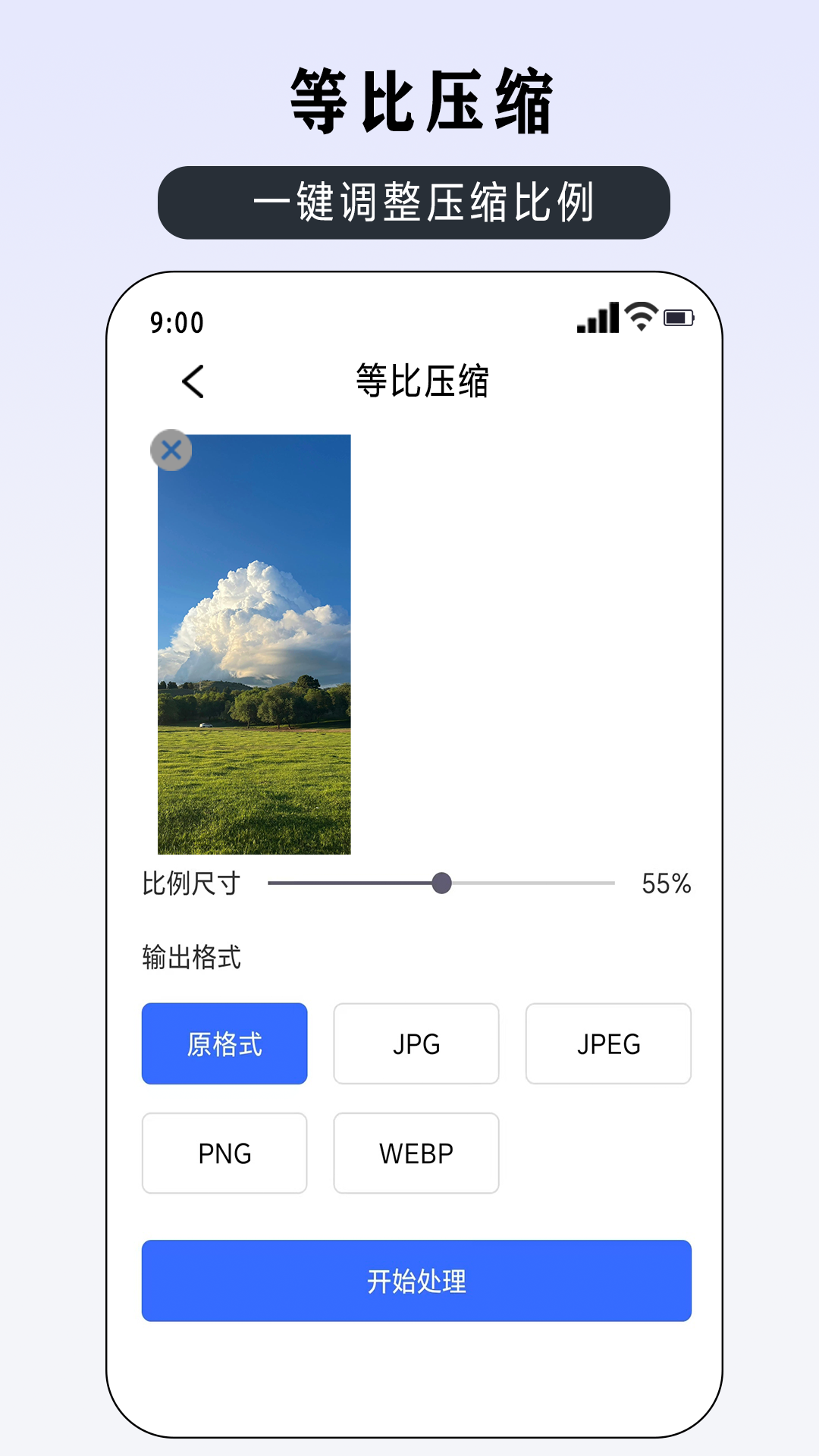Tap the sky photo thumbnail
Screen dimensions: 819x1456
click(x=254, y=645)
